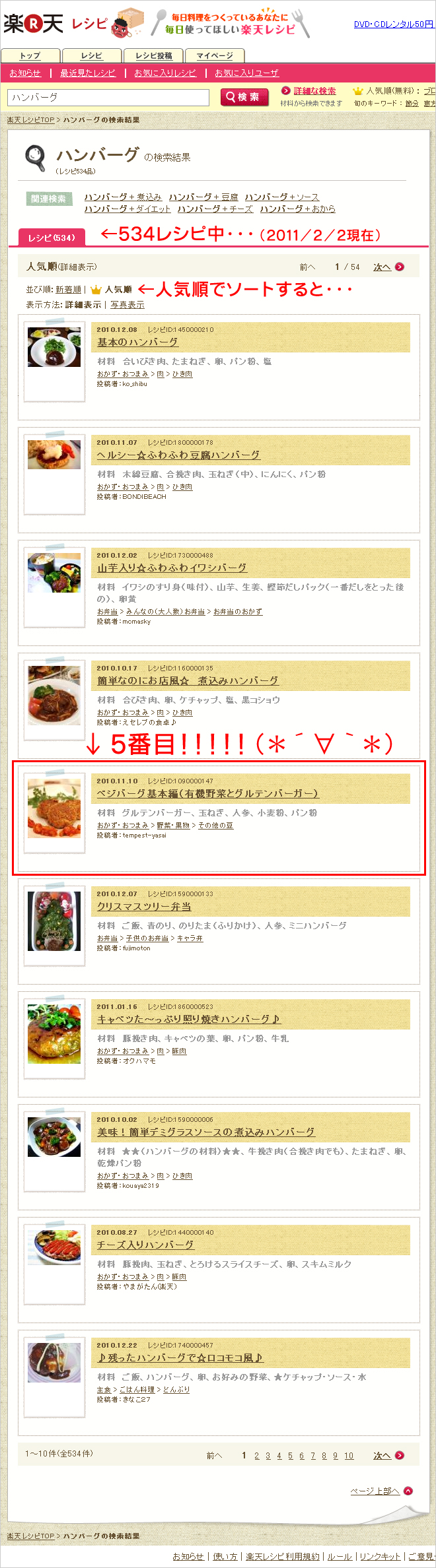Open the お気に入りレシピ link
This screenshot has height=1568, width=436.
point(165,73)
